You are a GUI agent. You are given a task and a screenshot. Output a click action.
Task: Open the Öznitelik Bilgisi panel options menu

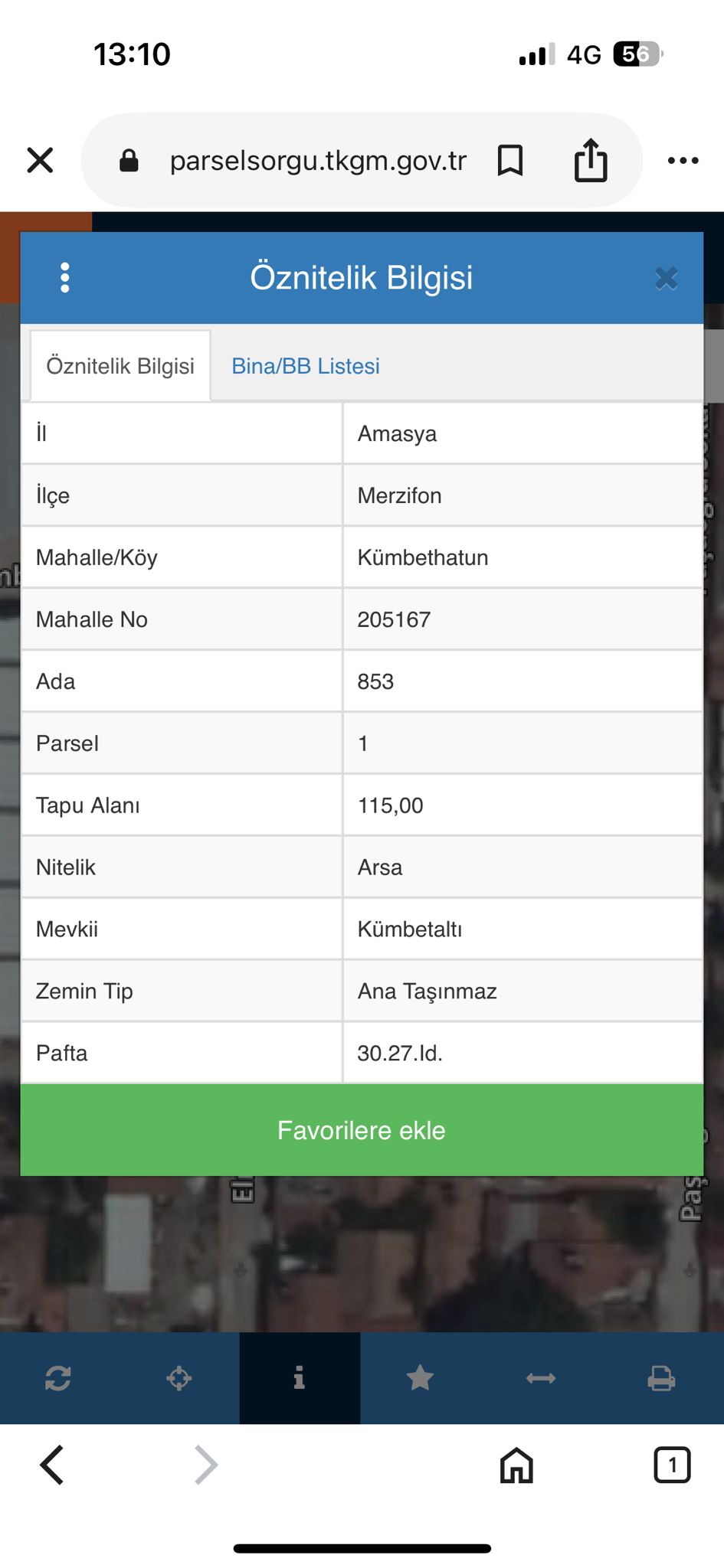65,277
